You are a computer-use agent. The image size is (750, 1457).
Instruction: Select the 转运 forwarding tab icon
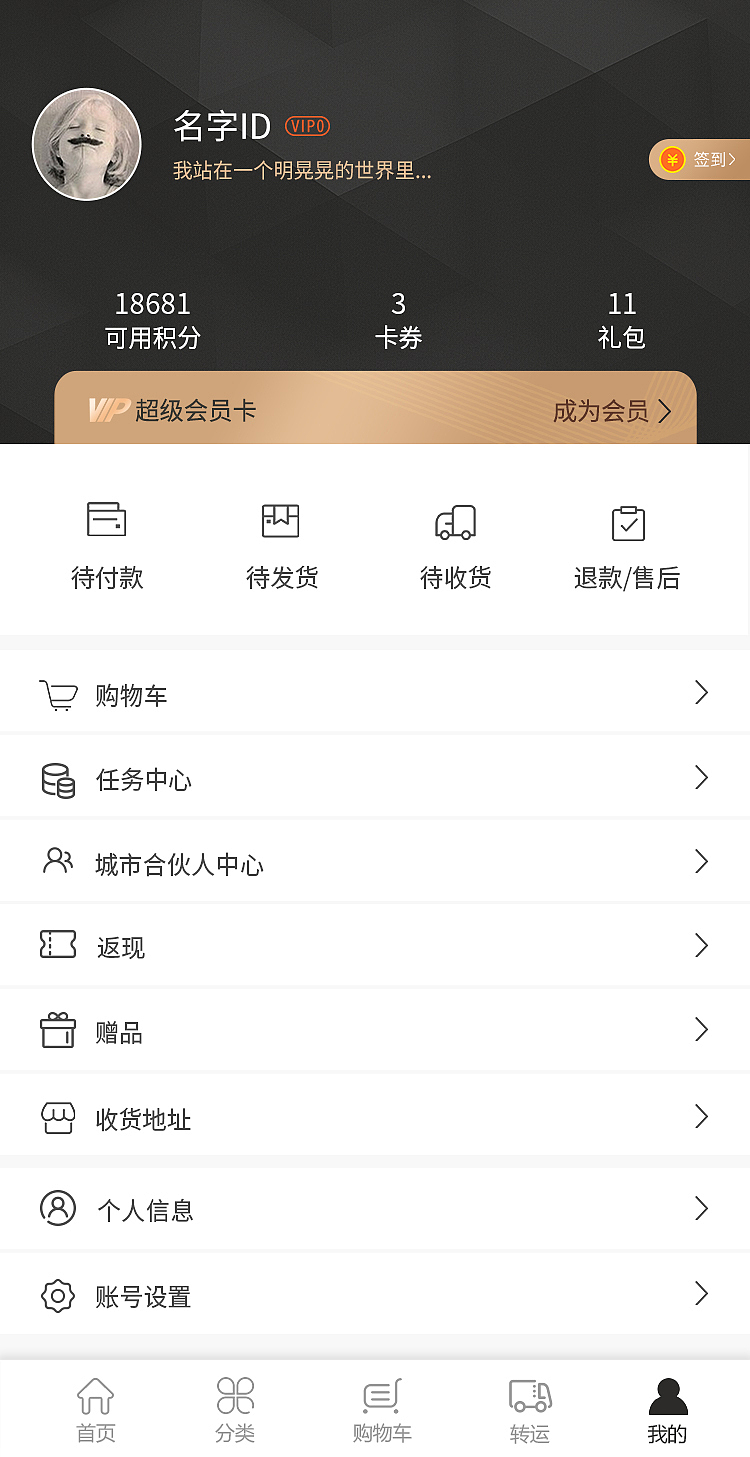[529, 1395]
